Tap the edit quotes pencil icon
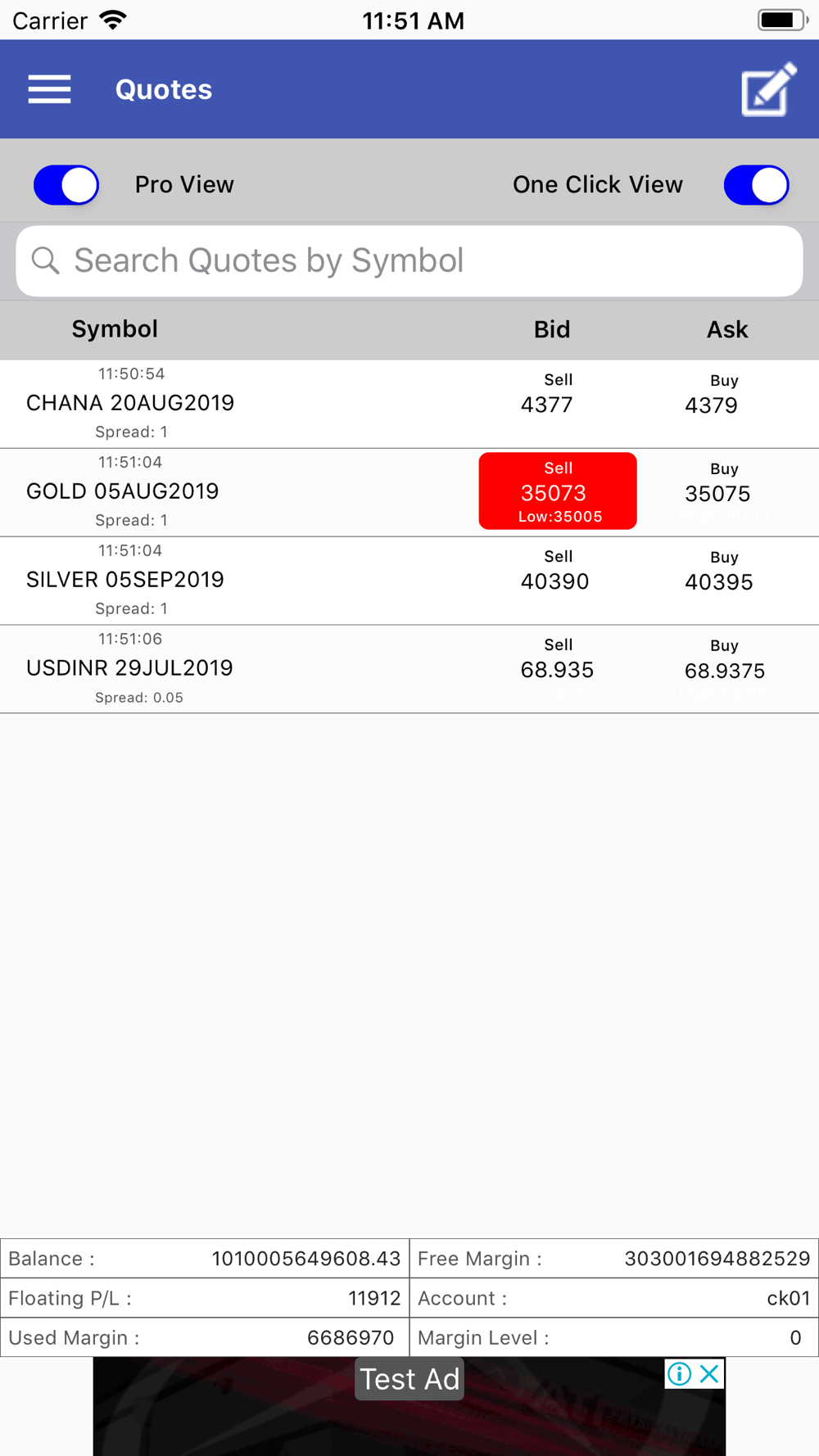The width and height of the screenshot is (819, 1456). (768, 89)
